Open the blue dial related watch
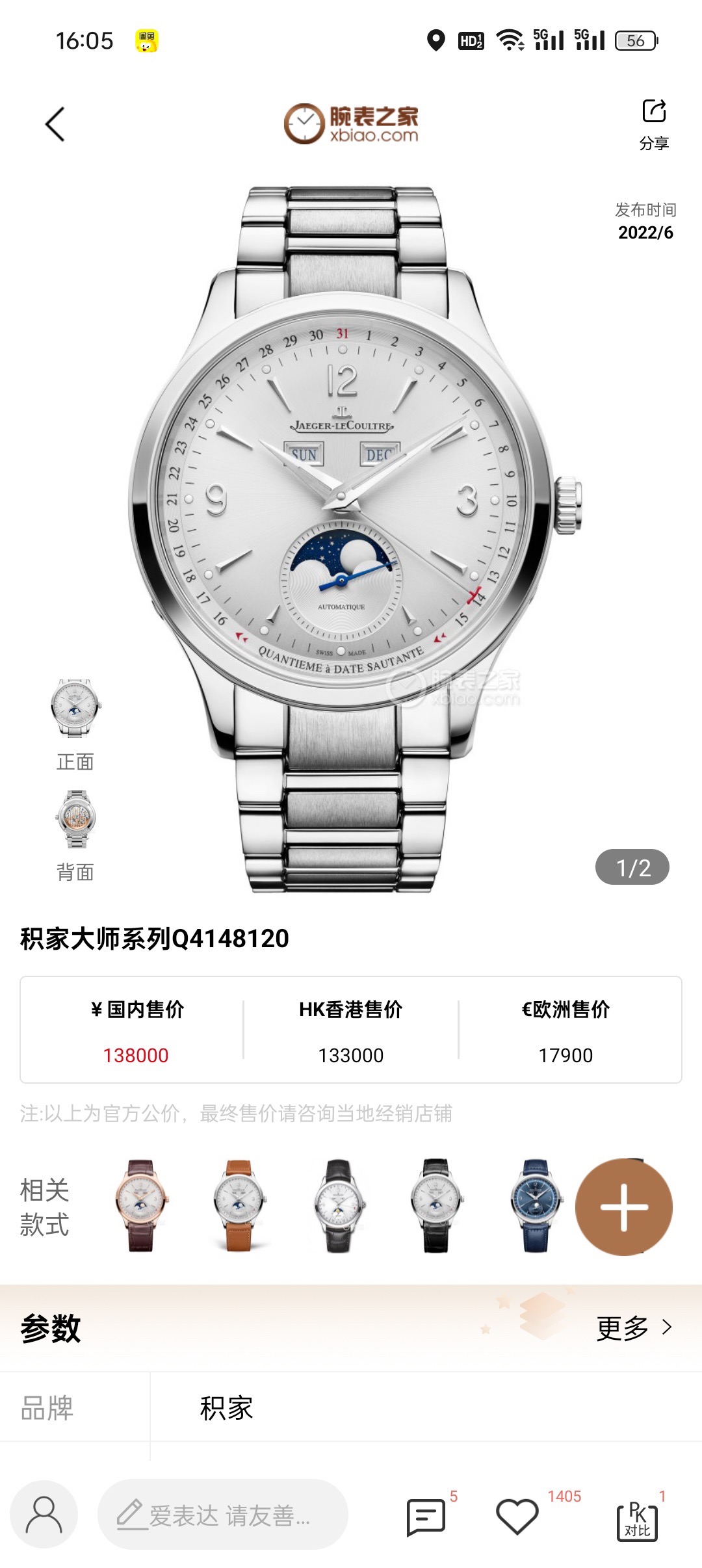This screenshot has height=1568, width=702. point(535,1207)
